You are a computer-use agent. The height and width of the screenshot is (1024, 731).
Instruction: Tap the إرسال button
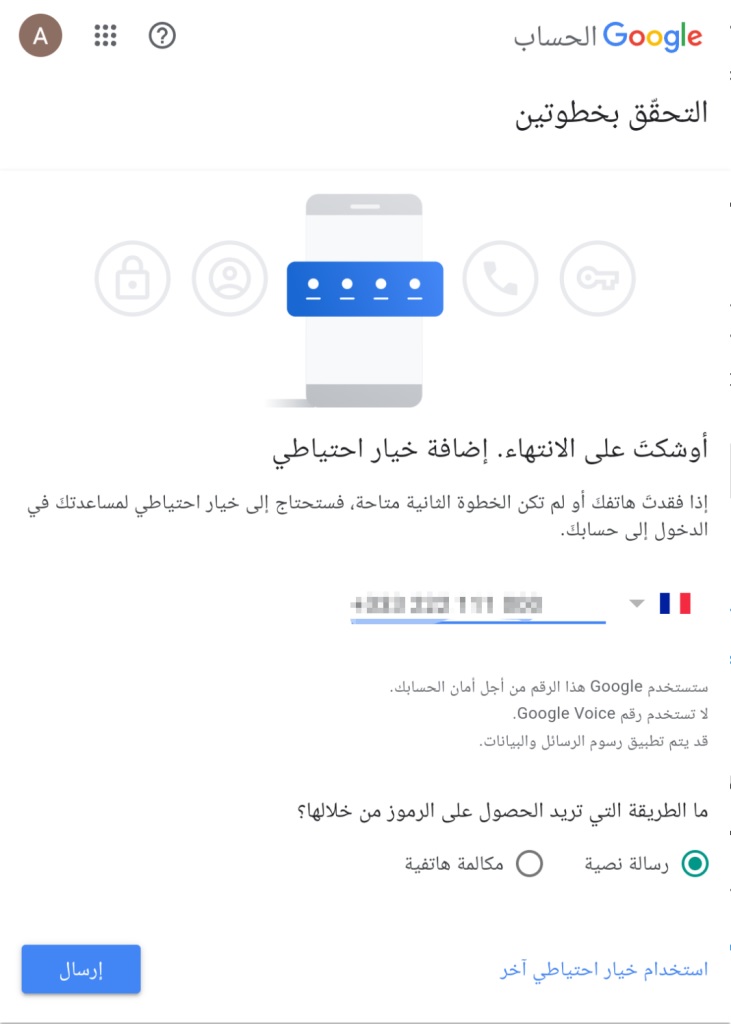[x=81, y=969]
